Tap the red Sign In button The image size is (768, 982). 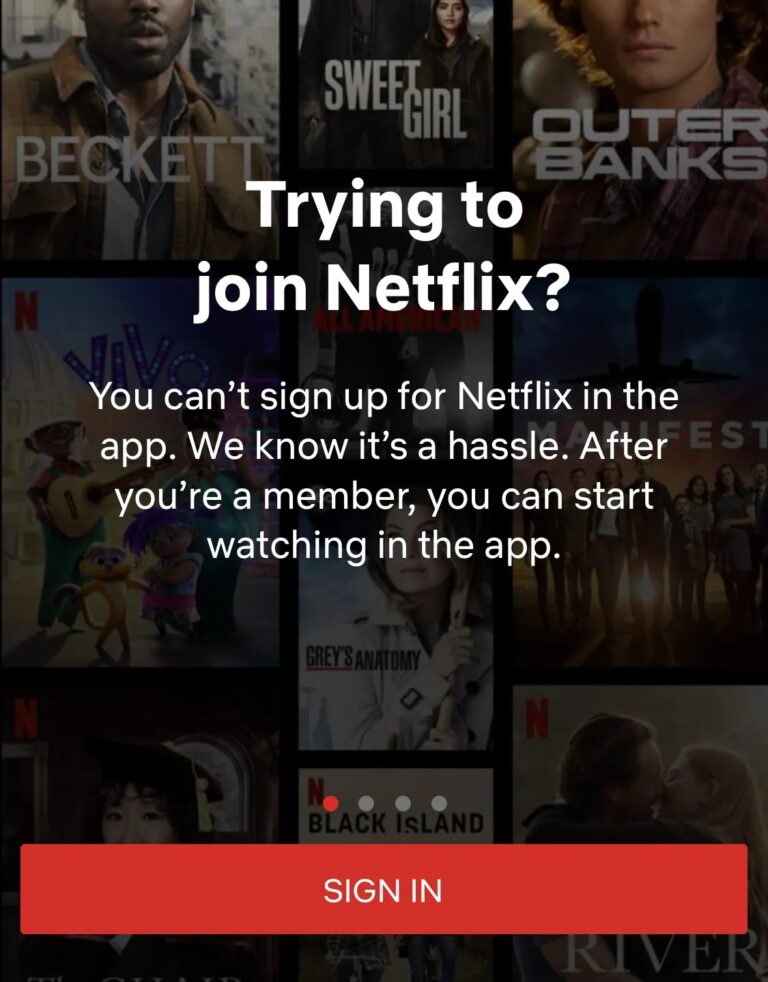pos(383,889)
